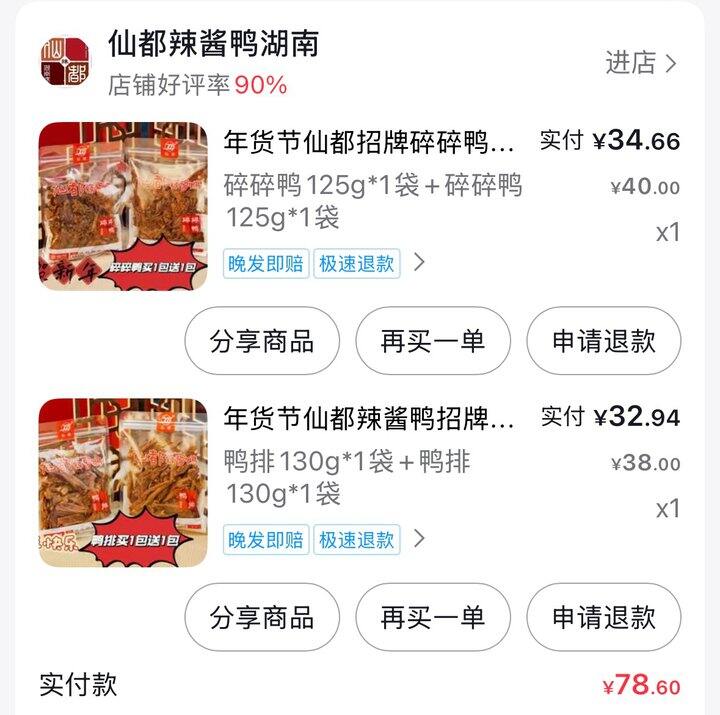Reorder the 碎碎鸭 item with 再买一单
The width and height of the screenshot is (720, 715).
(x=433, y=341)
